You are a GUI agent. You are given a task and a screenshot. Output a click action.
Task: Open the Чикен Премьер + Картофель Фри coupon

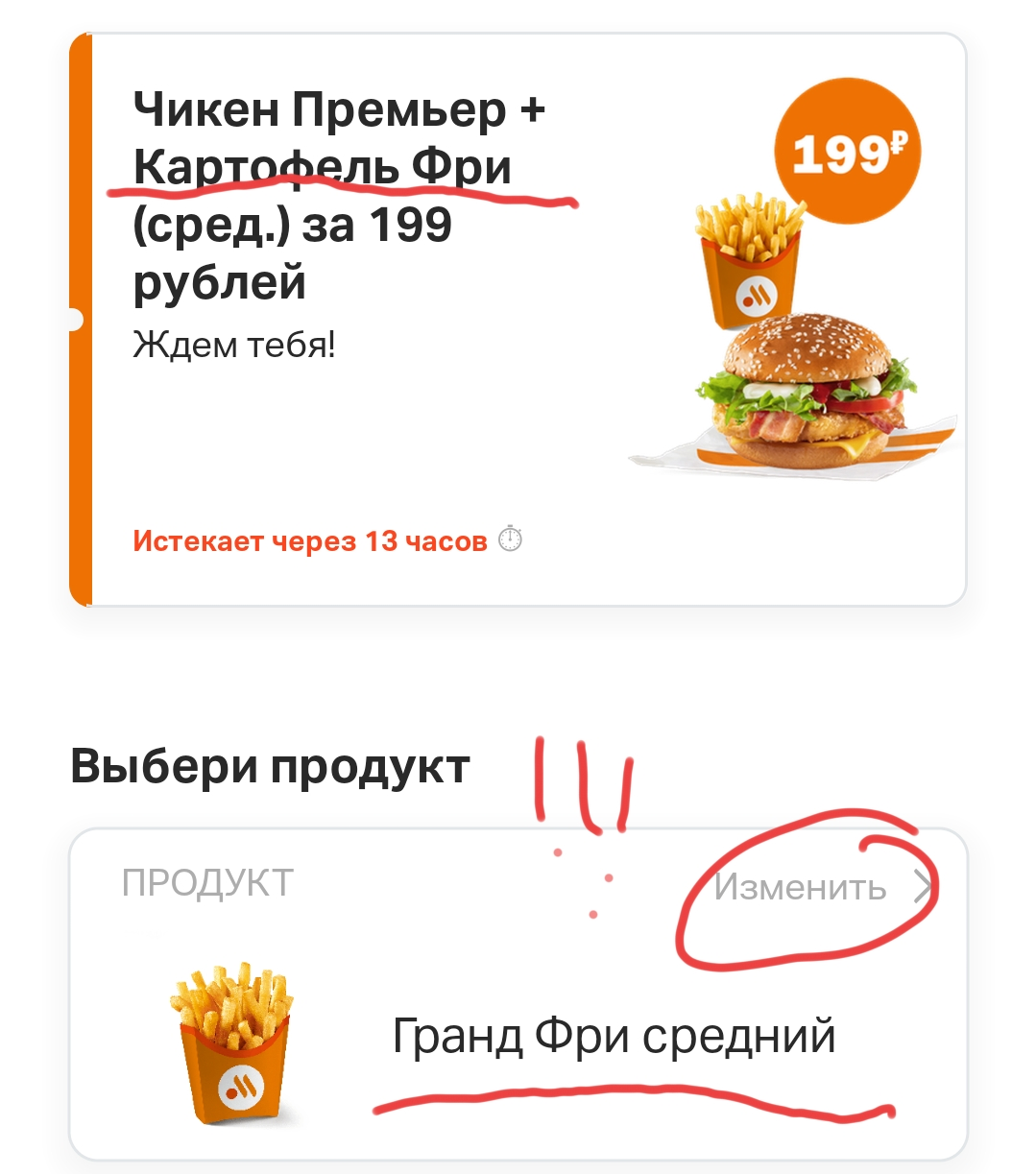[x=518, y=320]
